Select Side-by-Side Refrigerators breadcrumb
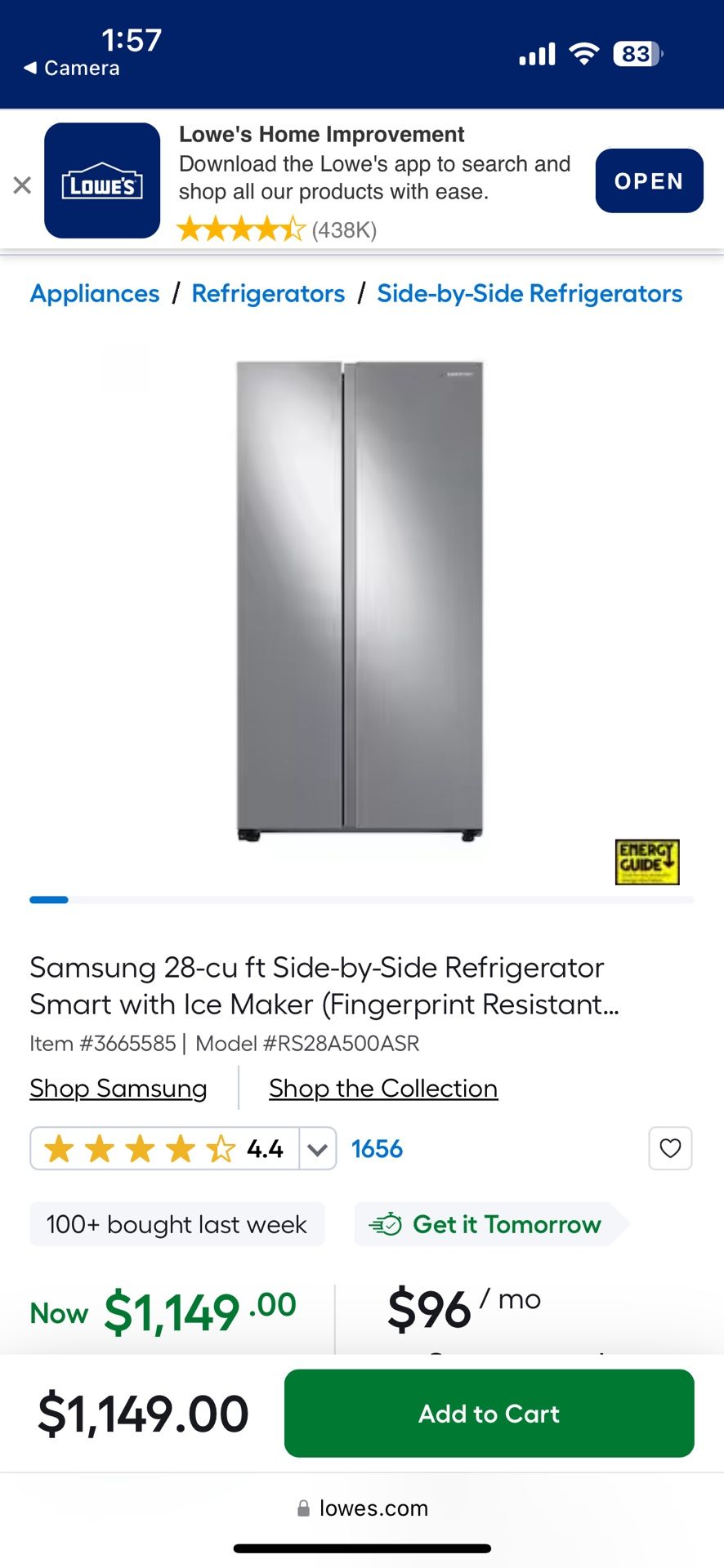The width and height of the screenshot is (724, 1568). [x=530, y=293]
